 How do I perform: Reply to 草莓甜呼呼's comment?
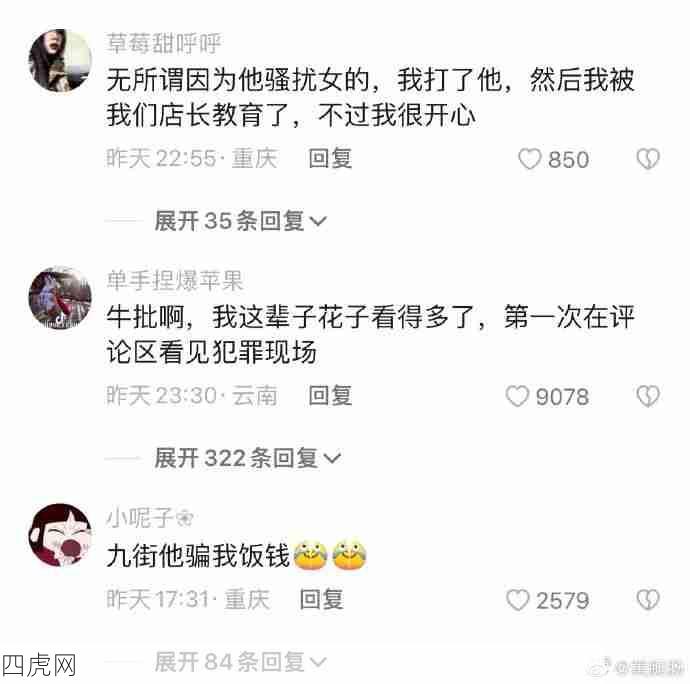coord(330,158)
